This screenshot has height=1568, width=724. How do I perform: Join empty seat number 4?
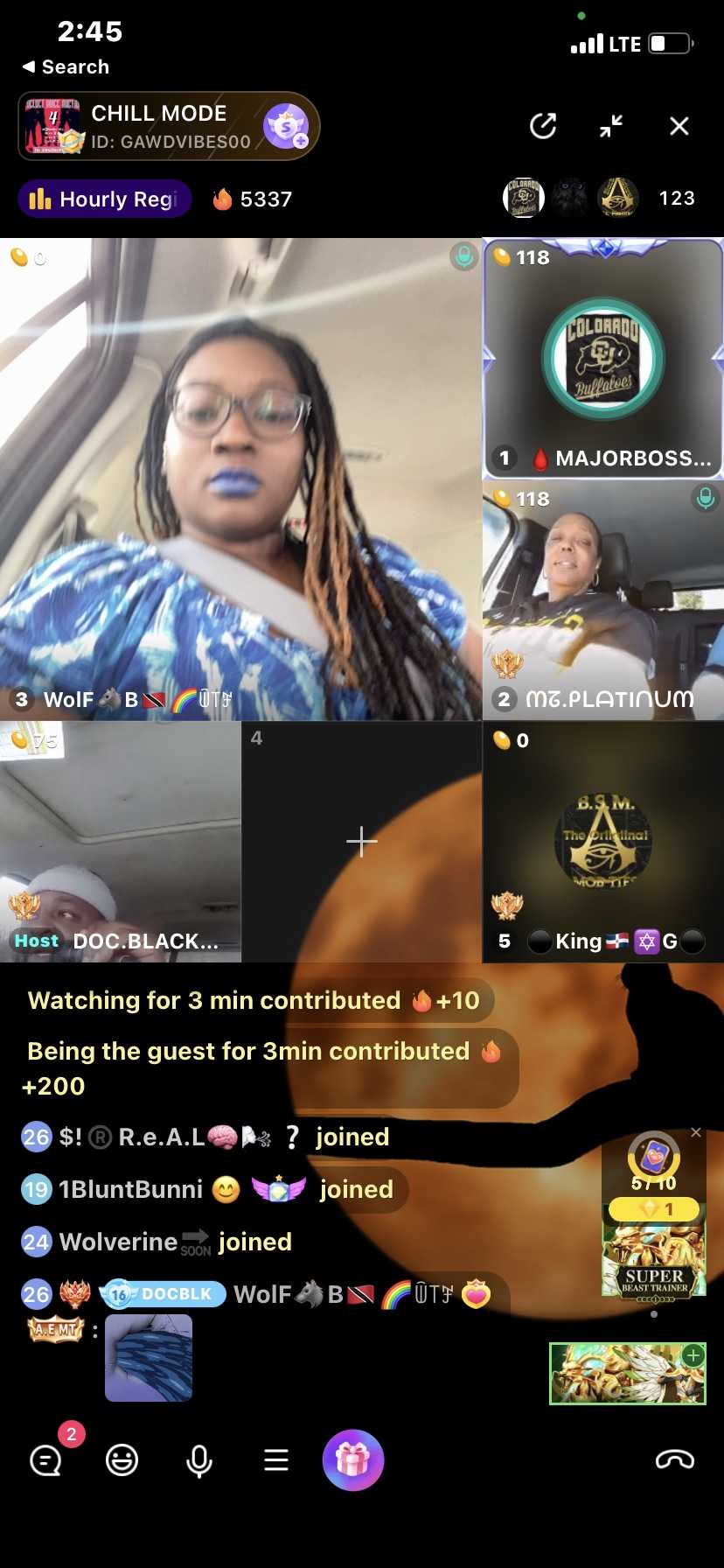pyautogui.click(x=362, y=842)
